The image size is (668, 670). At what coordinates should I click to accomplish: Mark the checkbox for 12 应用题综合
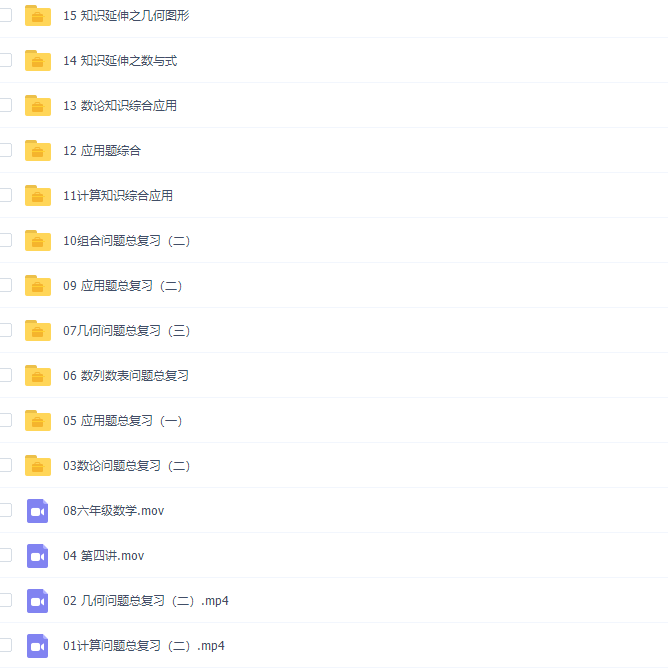coord(5,150)
